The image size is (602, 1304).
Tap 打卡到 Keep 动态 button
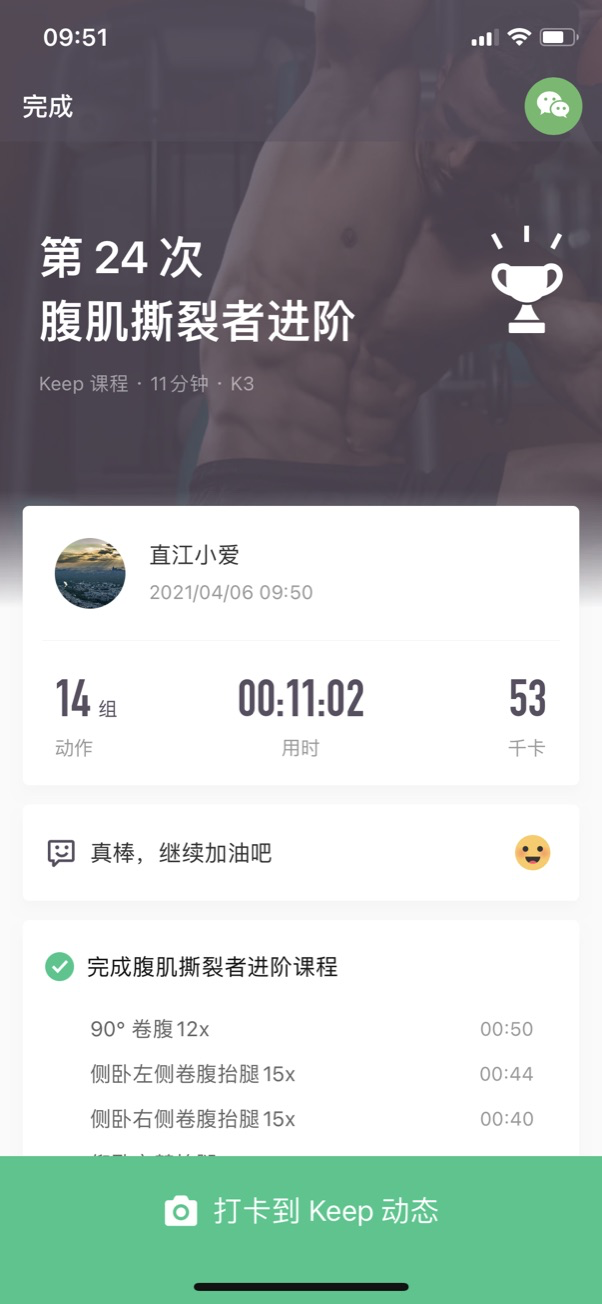pos(301,1211)
